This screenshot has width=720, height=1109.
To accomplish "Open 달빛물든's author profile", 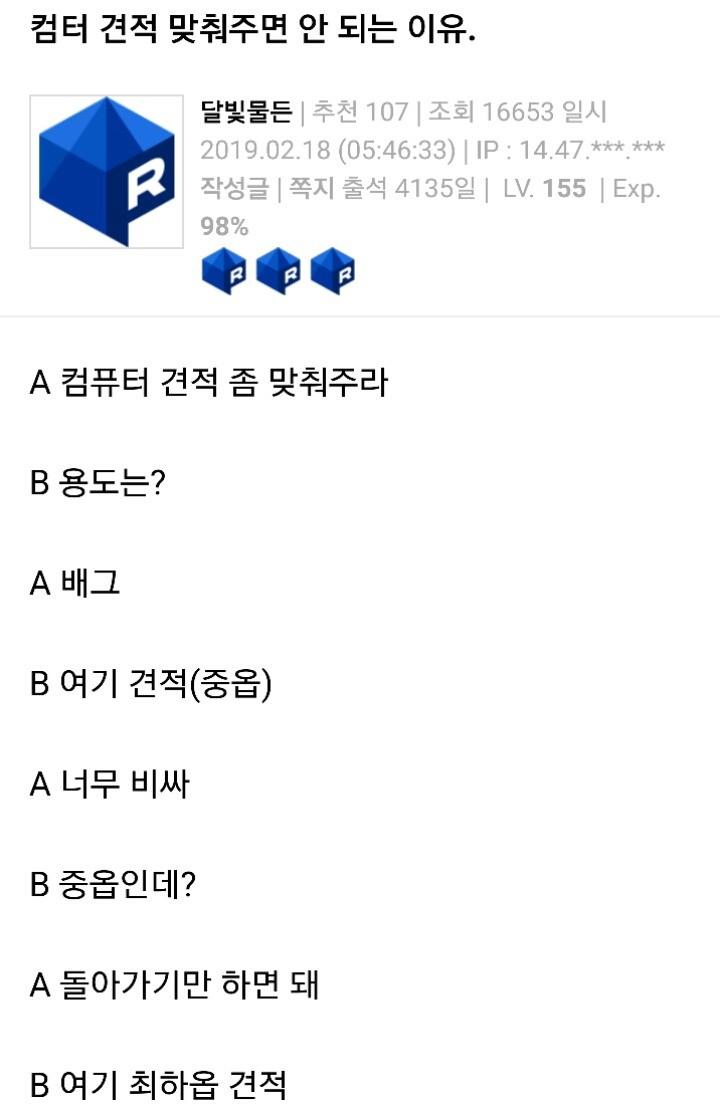I will pos(246,113).
